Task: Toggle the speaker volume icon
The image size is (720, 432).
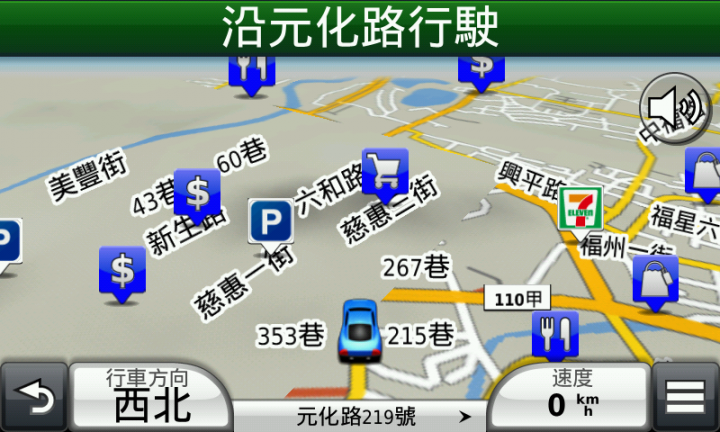Action: pos(673,103)
